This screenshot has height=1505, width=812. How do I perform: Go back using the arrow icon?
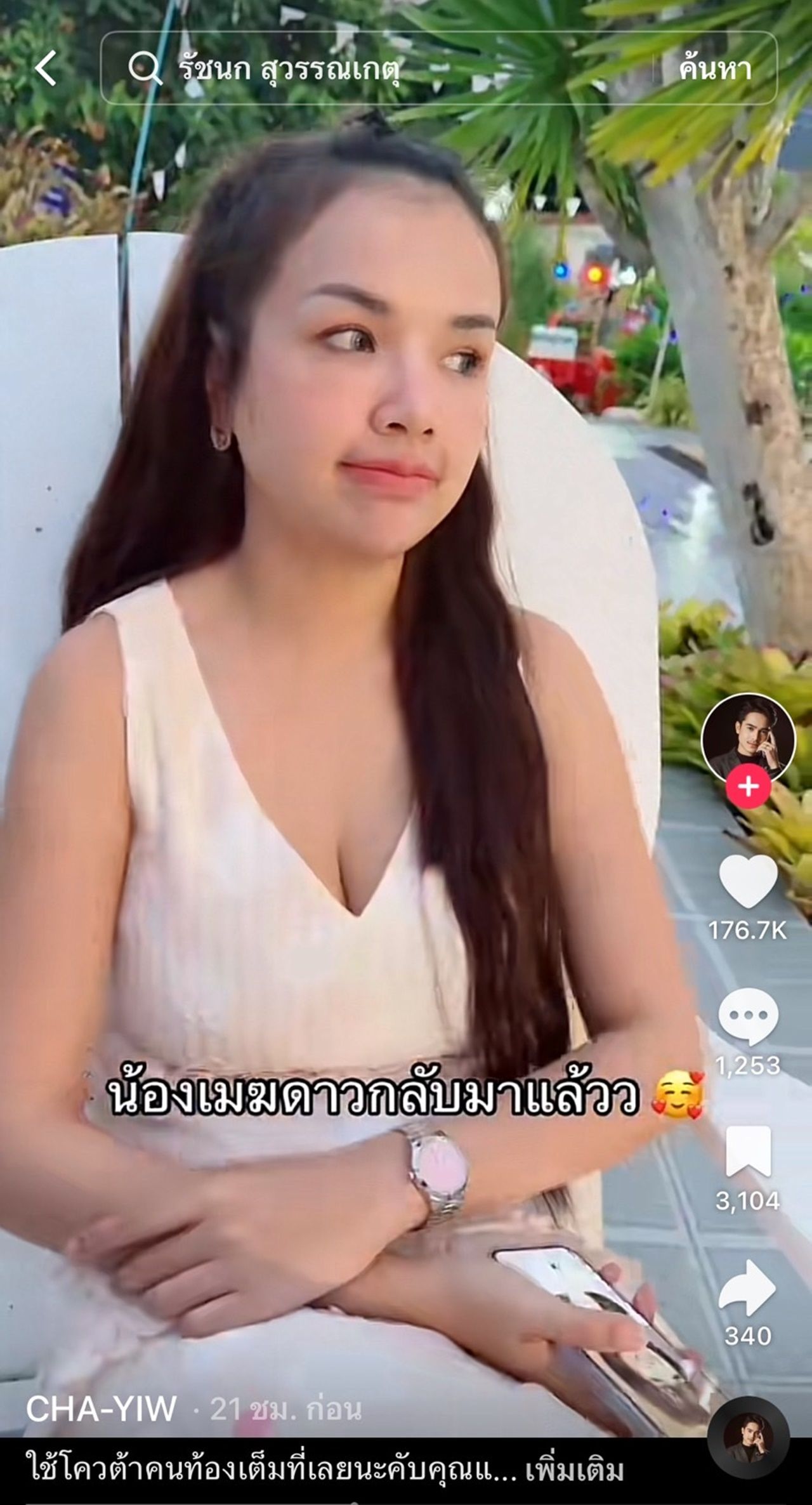[x=46, y=69]
